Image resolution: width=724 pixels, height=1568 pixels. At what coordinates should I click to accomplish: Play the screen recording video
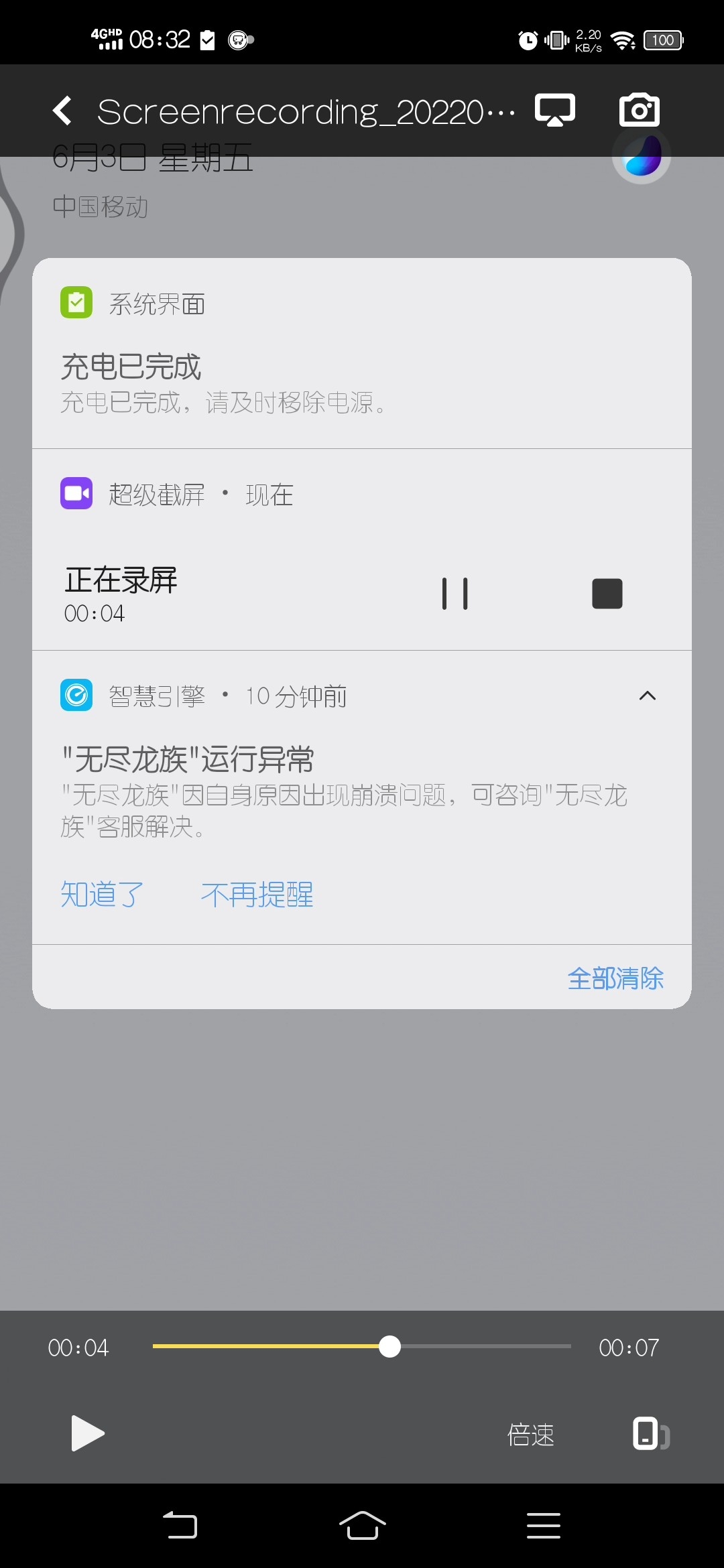click(87, 1433)
